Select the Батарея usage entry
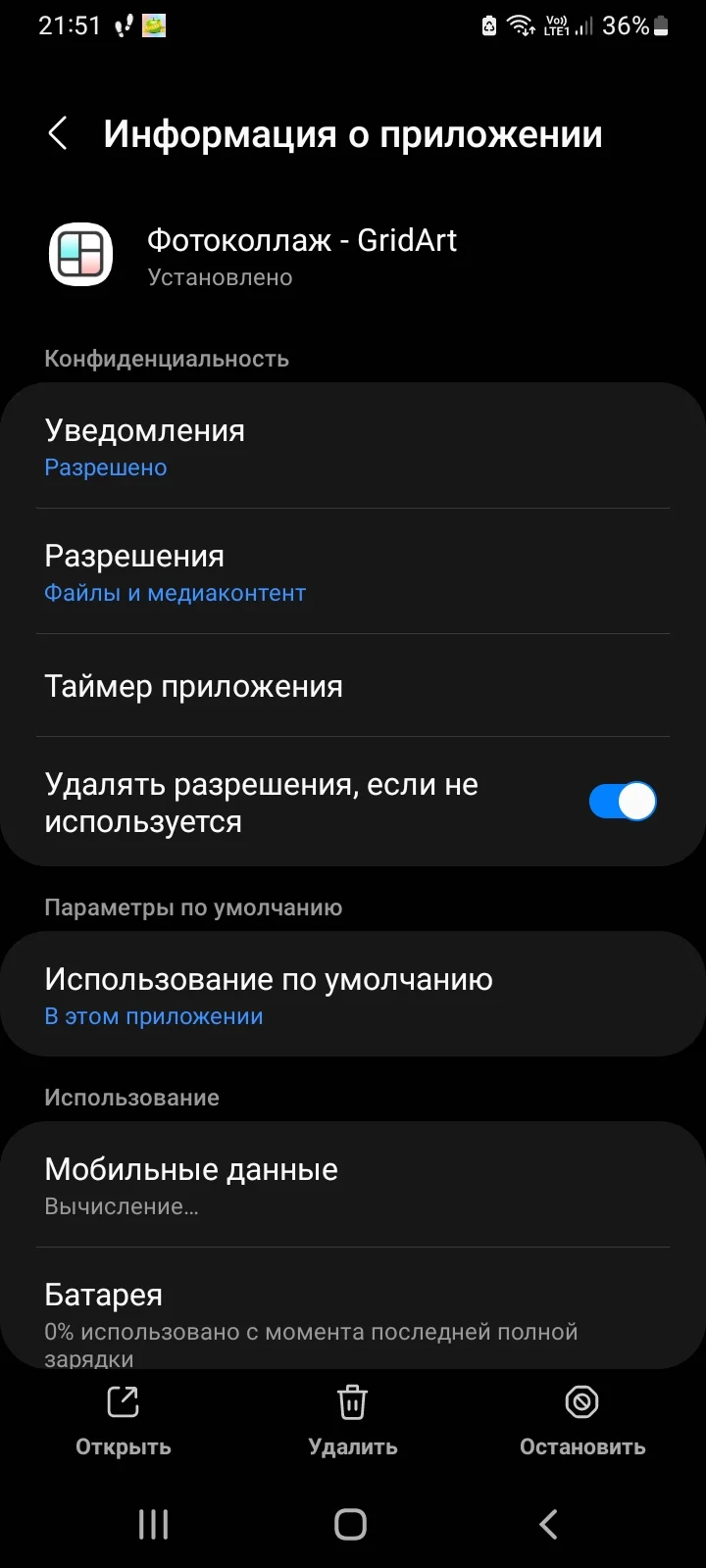Viewport: 706px width, 1568px height. (x=103, y=1295)
